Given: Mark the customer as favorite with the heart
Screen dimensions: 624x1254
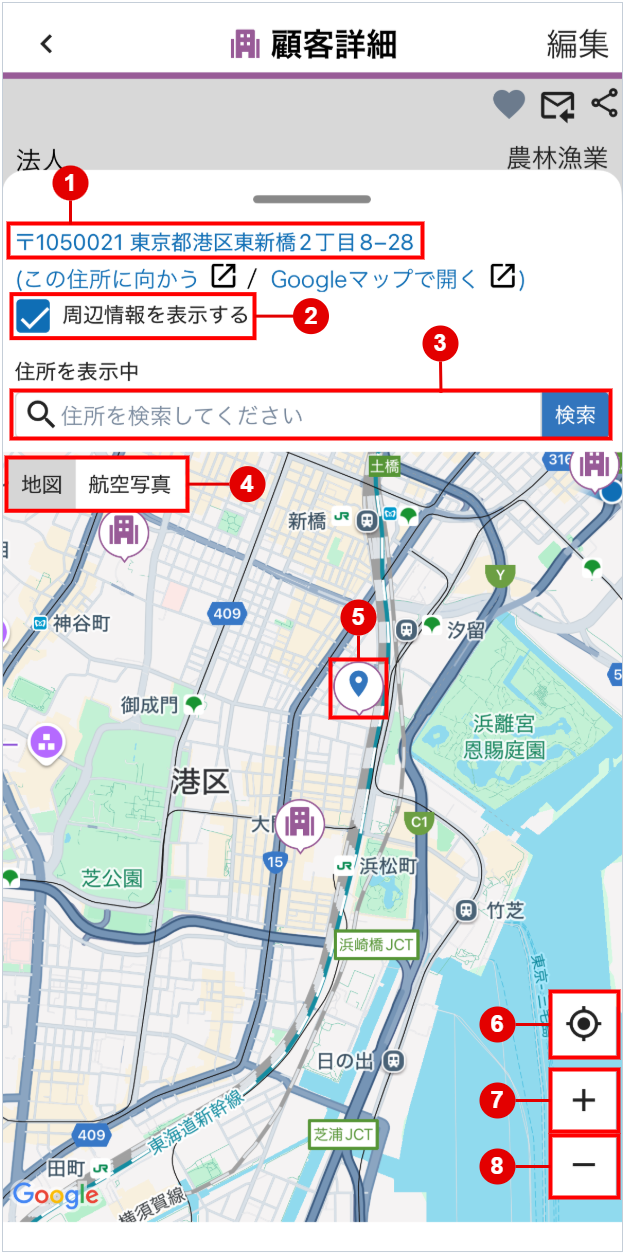Looking at the screenshot, I should [x=509, y=104].
